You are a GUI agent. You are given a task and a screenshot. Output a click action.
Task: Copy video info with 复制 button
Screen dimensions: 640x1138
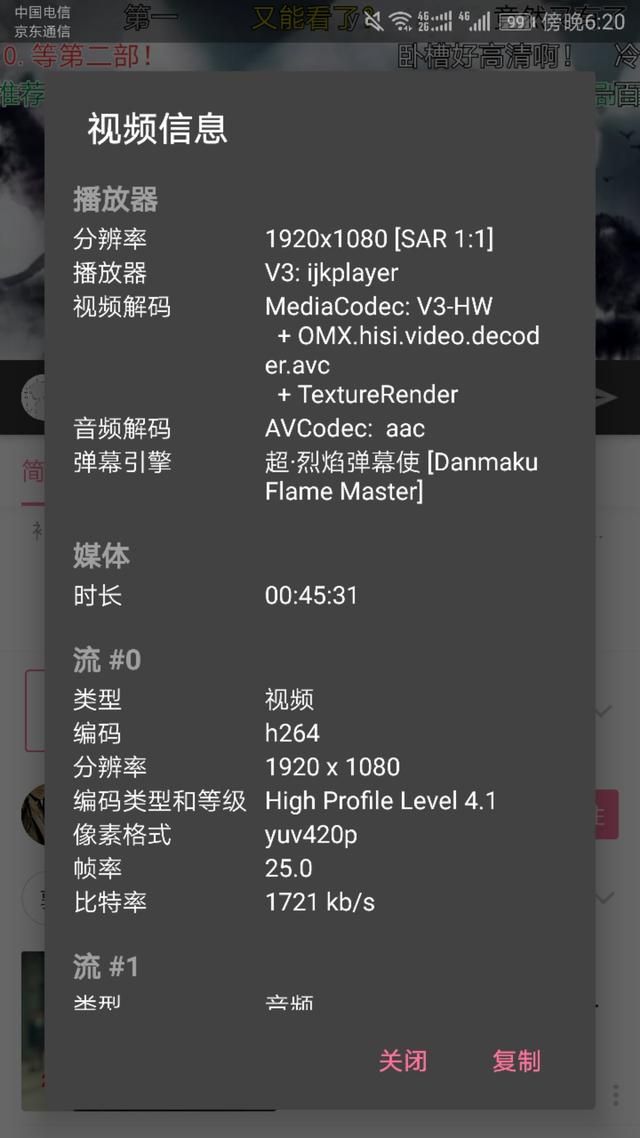[516, 1061]
